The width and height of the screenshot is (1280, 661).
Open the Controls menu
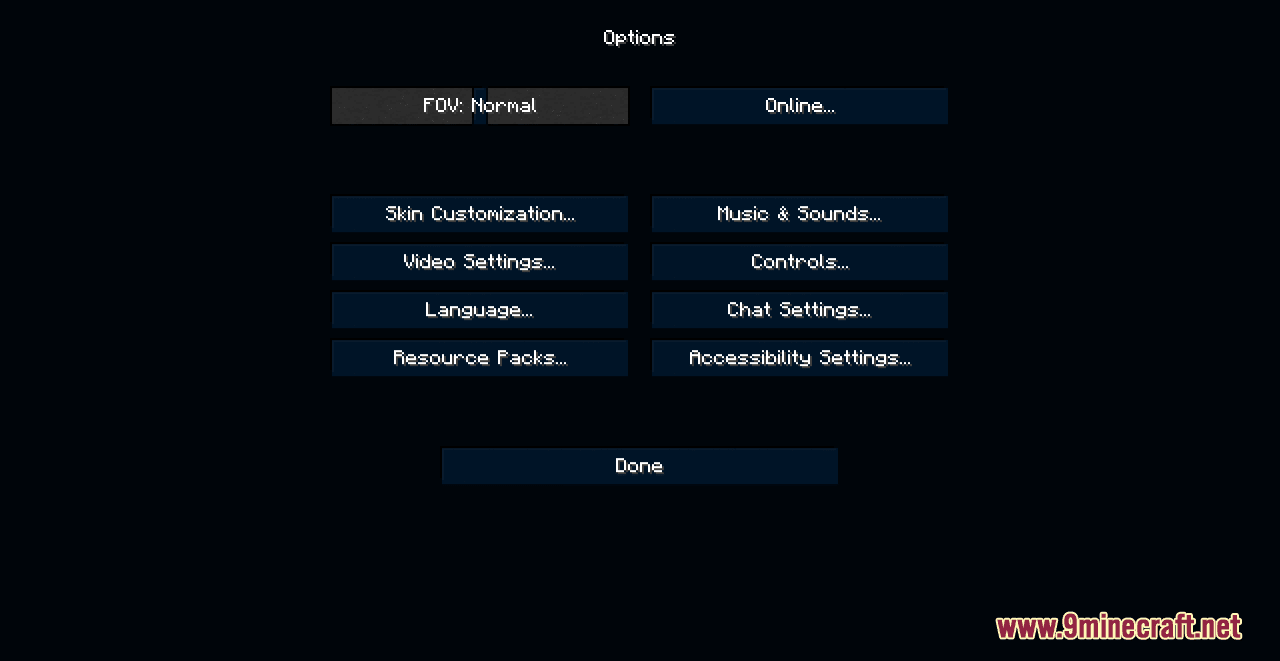799,262
